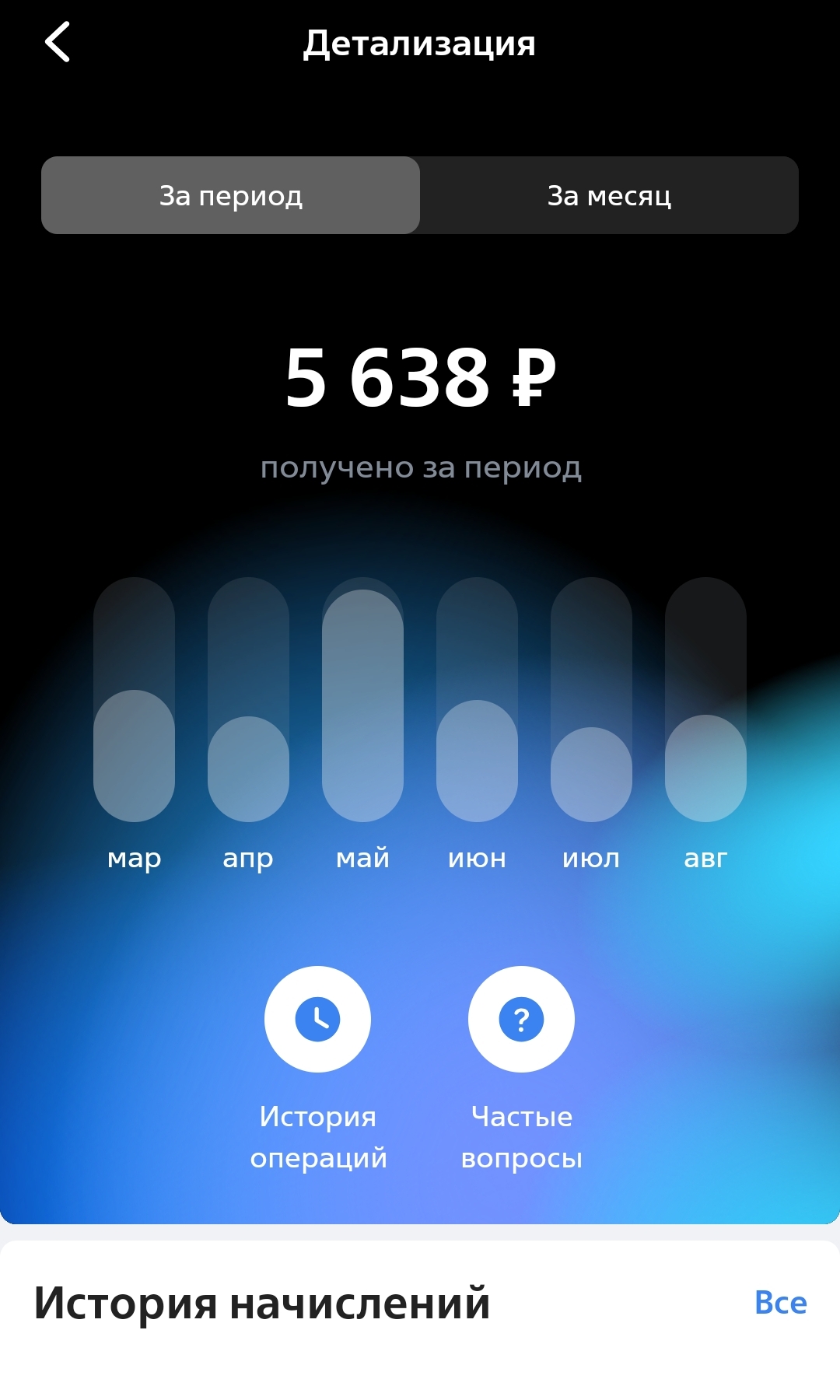Open История операций
The height and width of the screenshot is (1400, 840).
pos(317,1019)
